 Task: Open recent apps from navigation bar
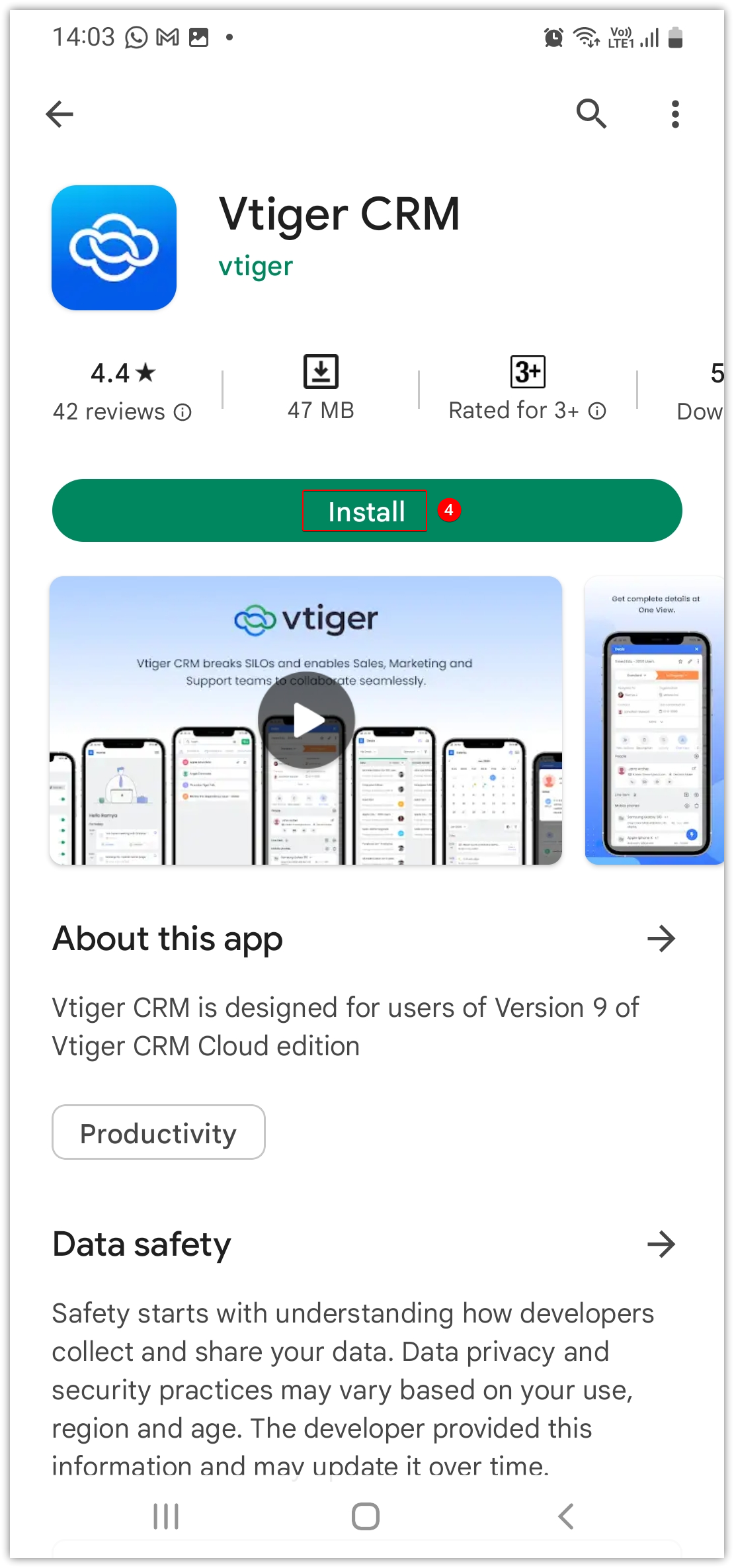[x=166, y=1516]
